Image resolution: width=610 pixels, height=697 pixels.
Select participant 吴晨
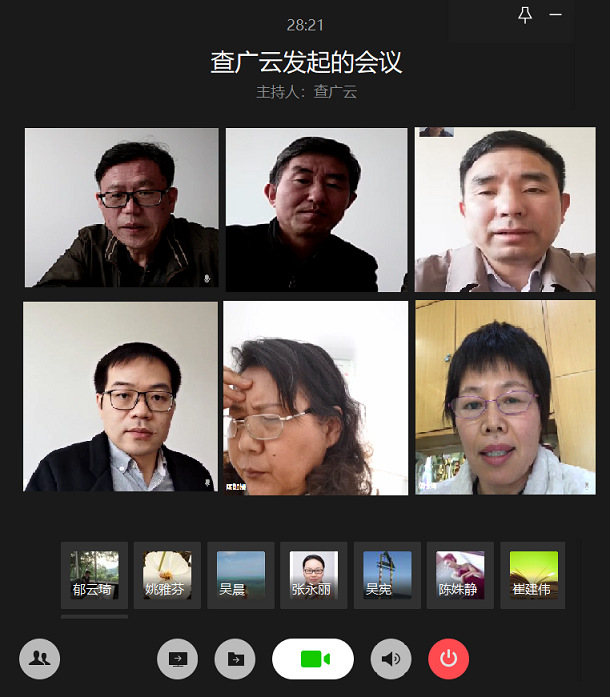tap(241, 576)
